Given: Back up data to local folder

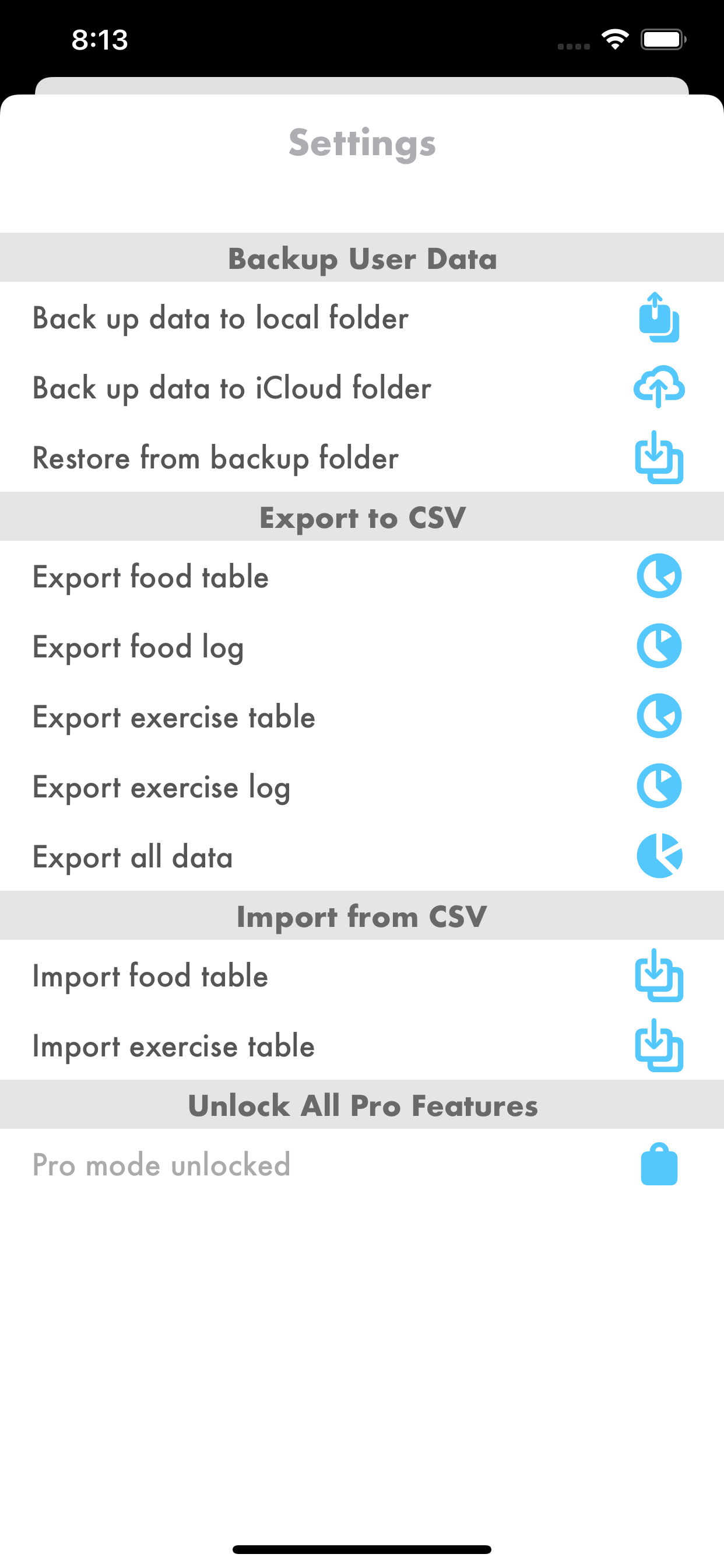Looking at the screenshot, I should tap(362, 317).
